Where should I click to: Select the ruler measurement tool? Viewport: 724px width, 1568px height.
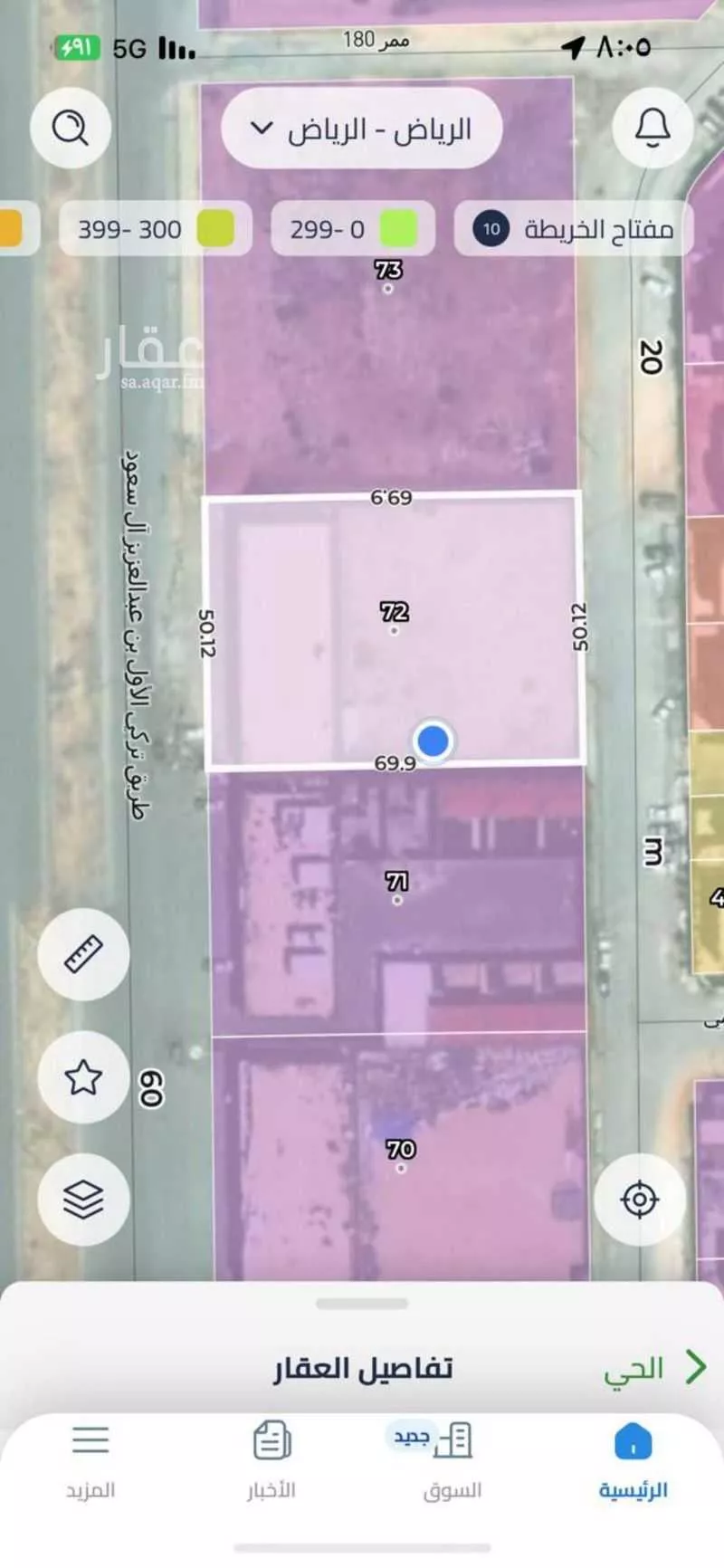[81, 955]
